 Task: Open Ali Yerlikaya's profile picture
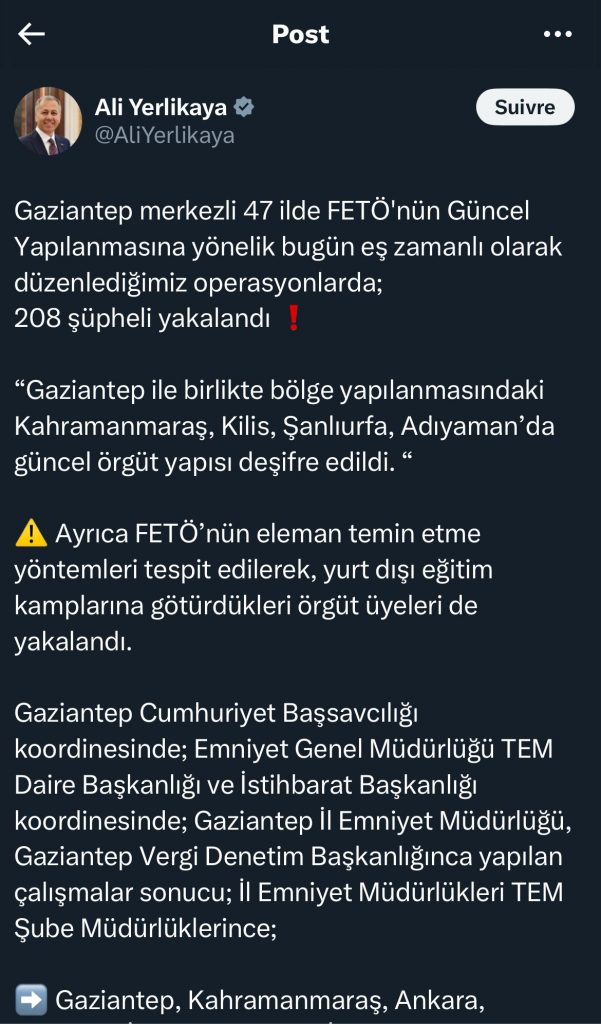click(48, 120)
